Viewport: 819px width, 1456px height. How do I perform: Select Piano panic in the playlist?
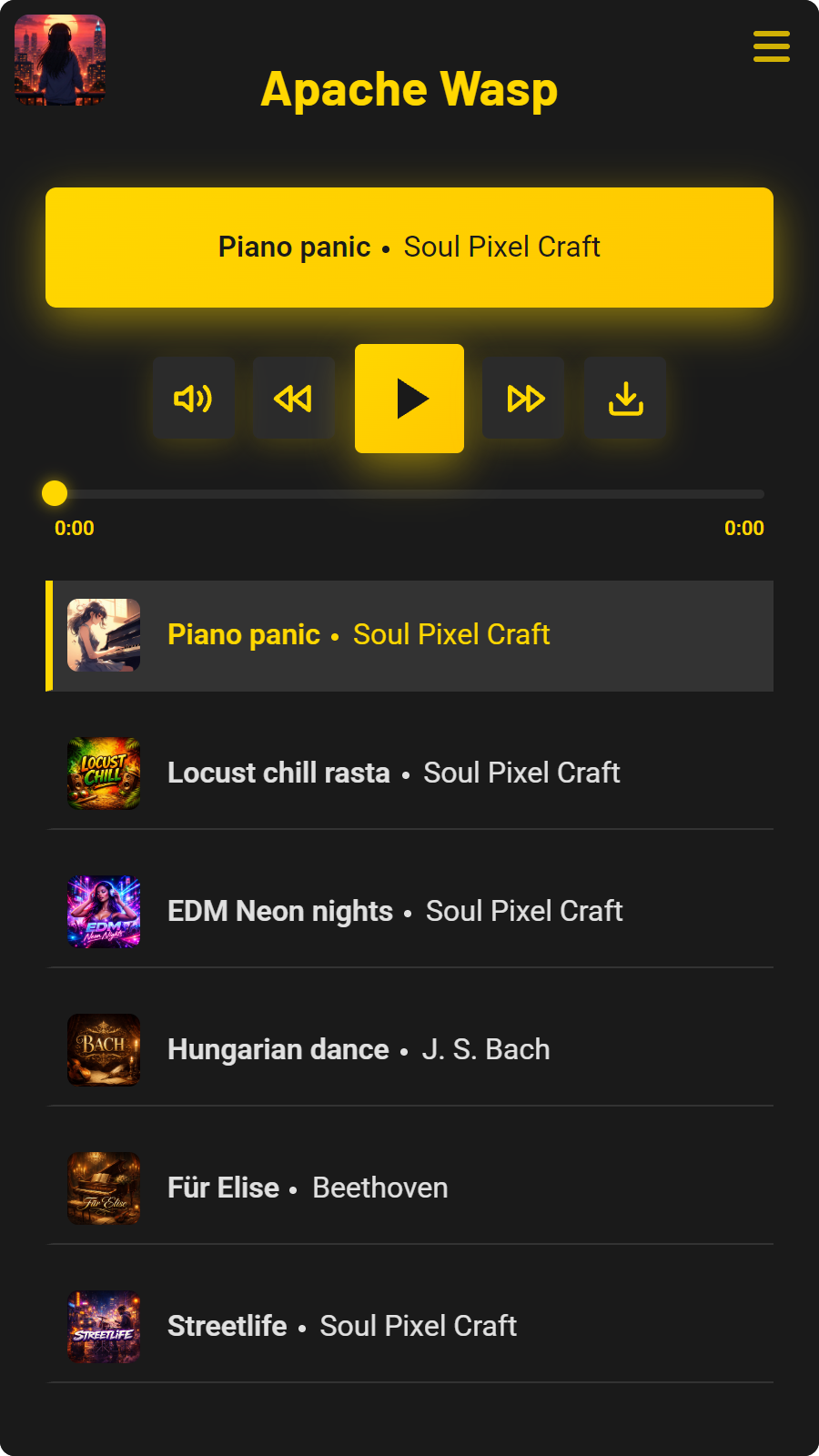[x=409, y=635]
